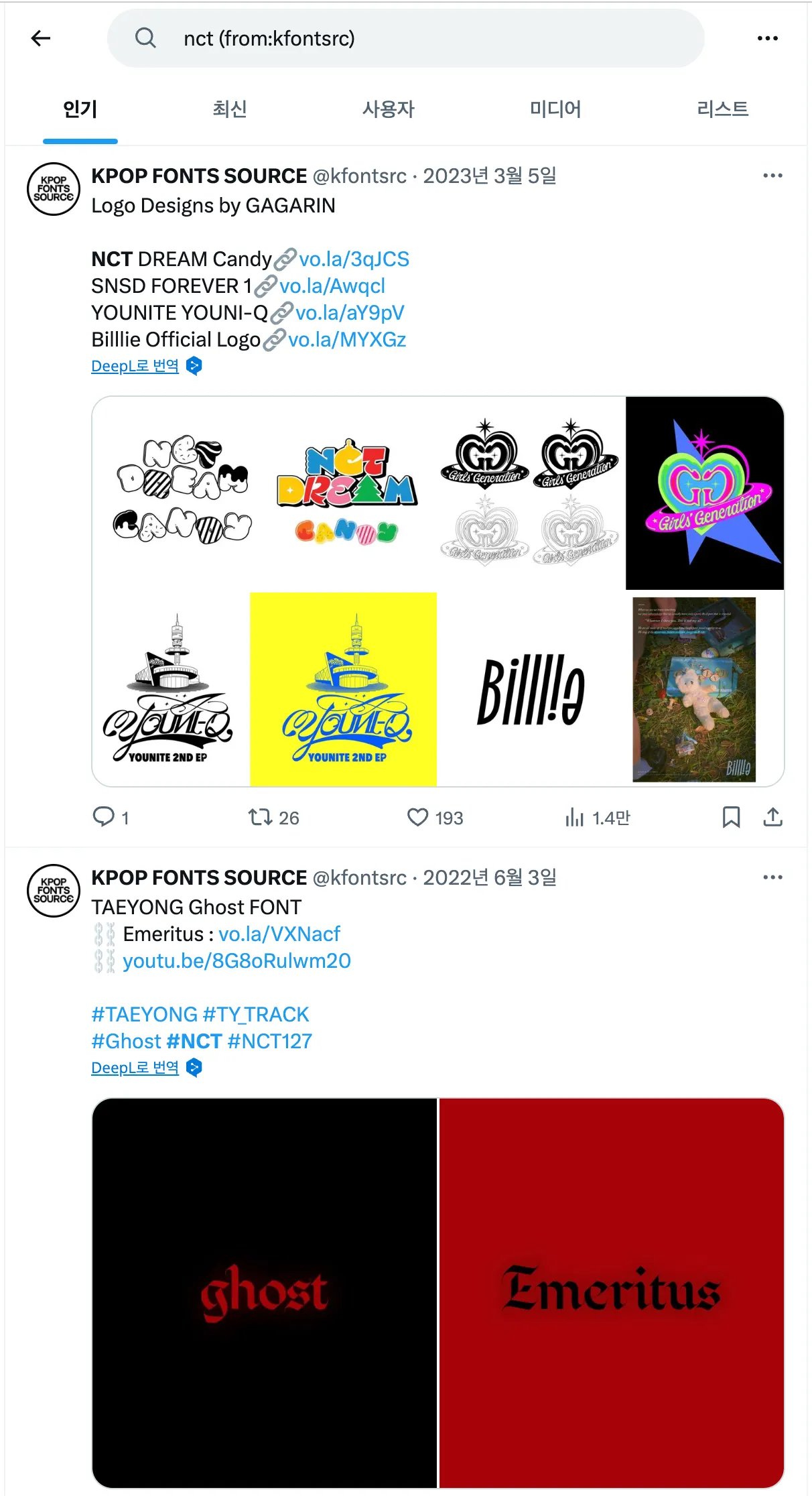Switch to the 리스트 tab

[722, 109]
